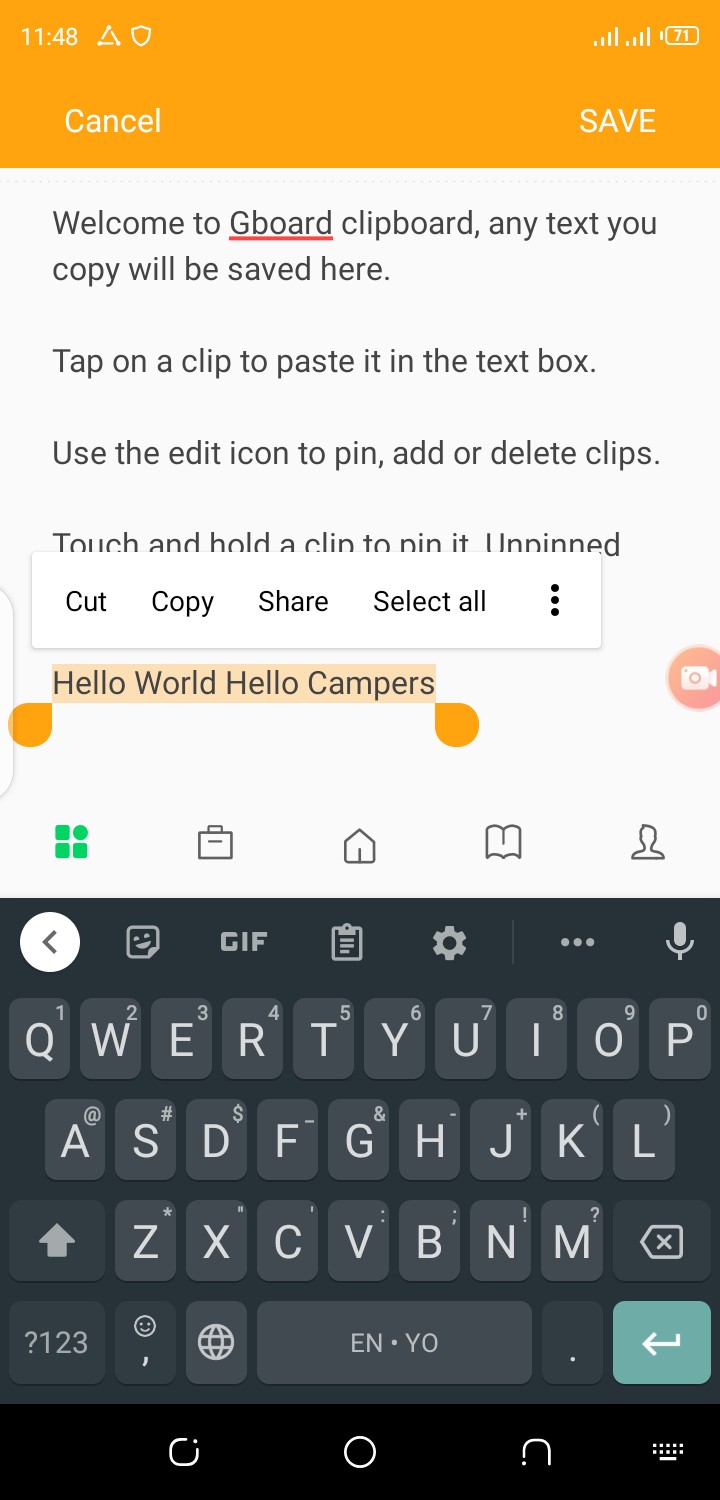
Task: Open the Gboard clipboard manager
Action: coord(347,941)
